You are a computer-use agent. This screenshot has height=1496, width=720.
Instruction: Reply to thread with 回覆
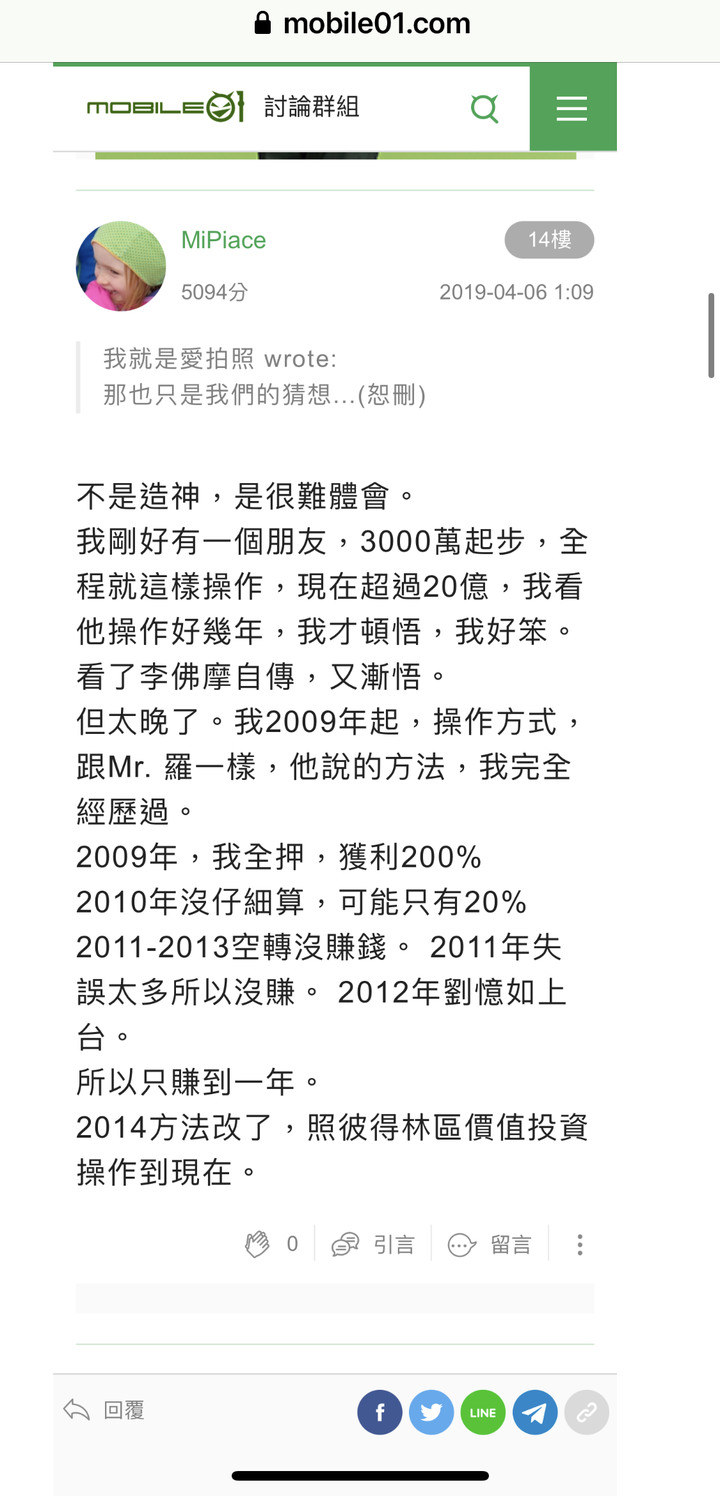click(x=104, y=1410)
